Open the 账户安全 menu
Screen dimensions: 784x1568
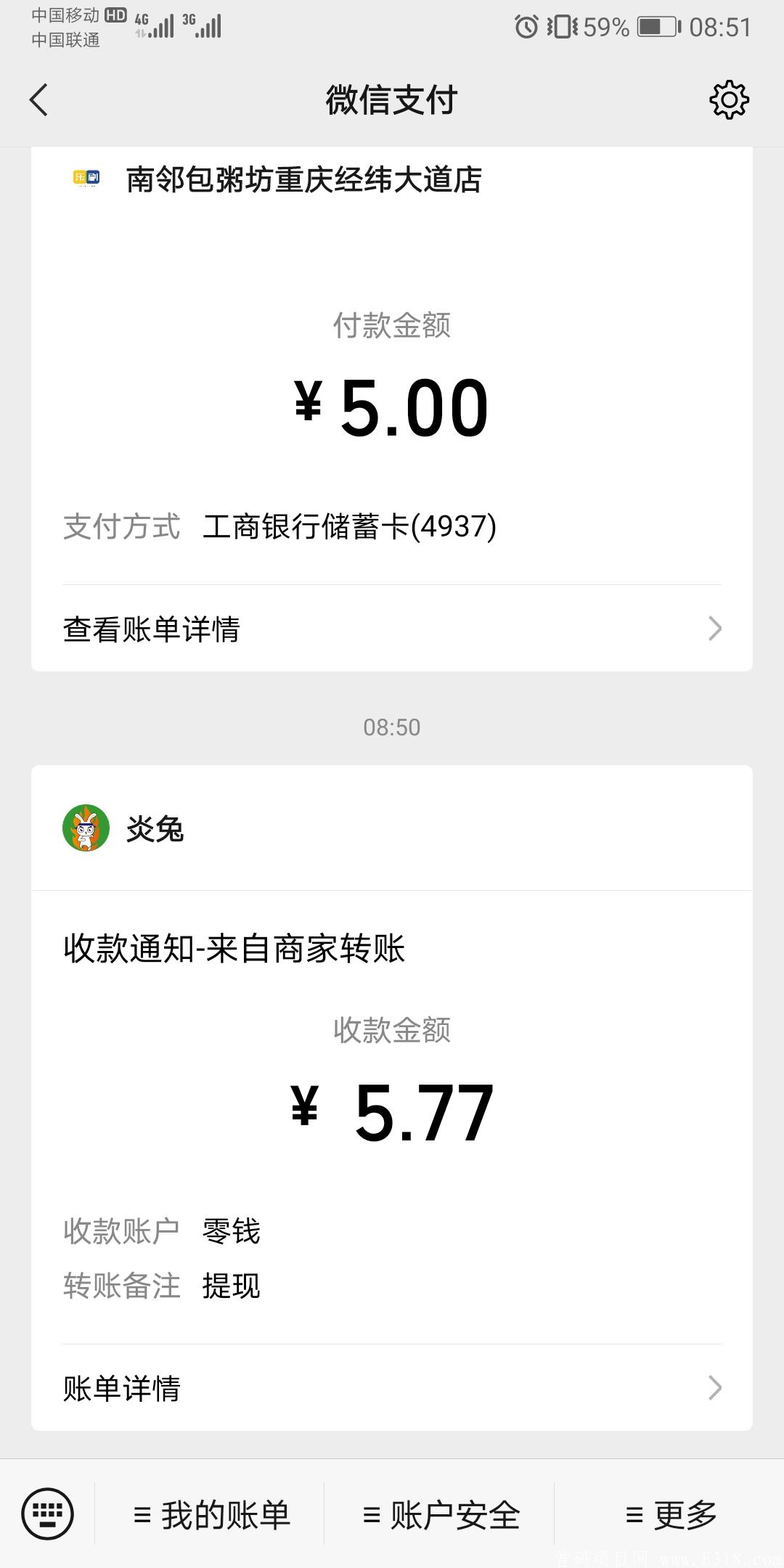(440, 1515)
